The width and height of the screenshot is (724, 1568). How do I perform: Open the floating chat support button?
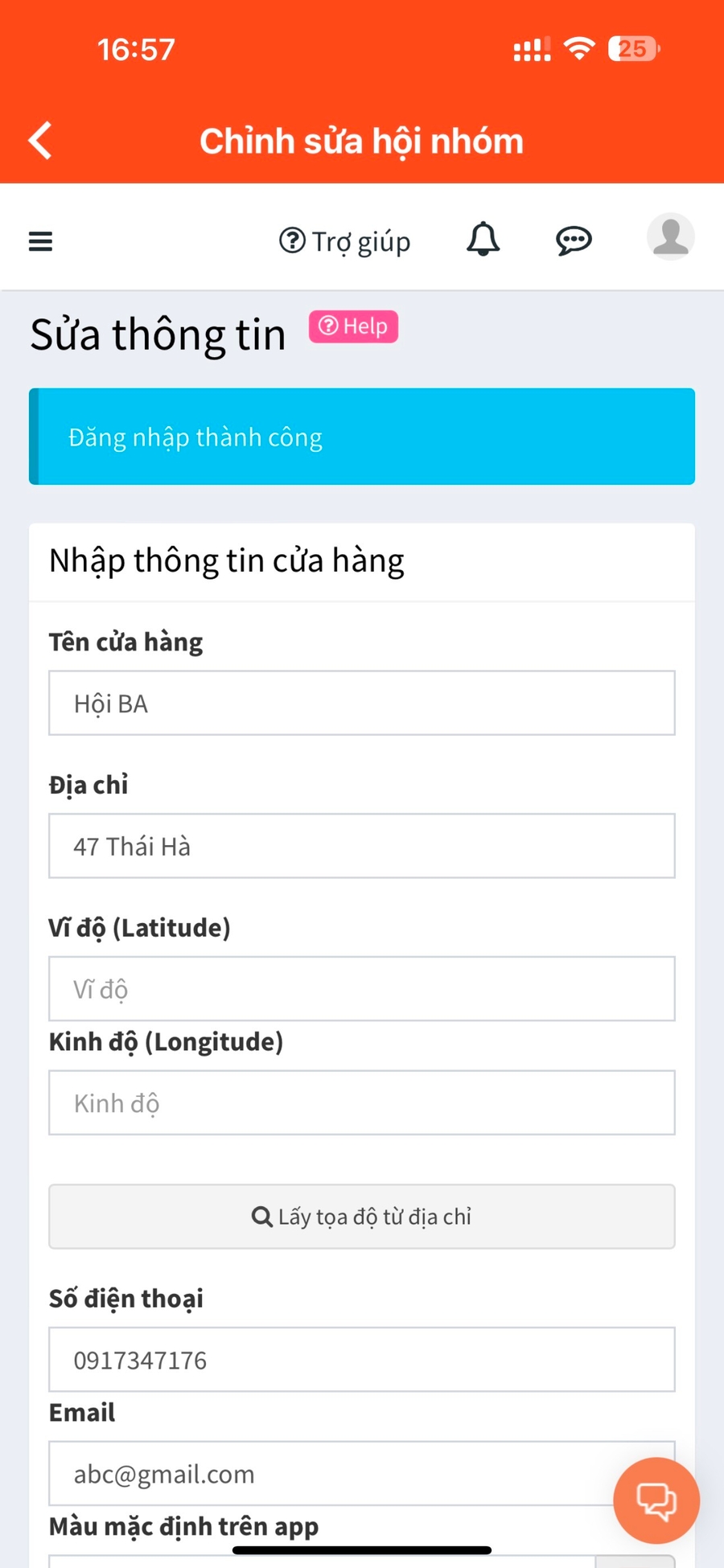(656, 1500)
